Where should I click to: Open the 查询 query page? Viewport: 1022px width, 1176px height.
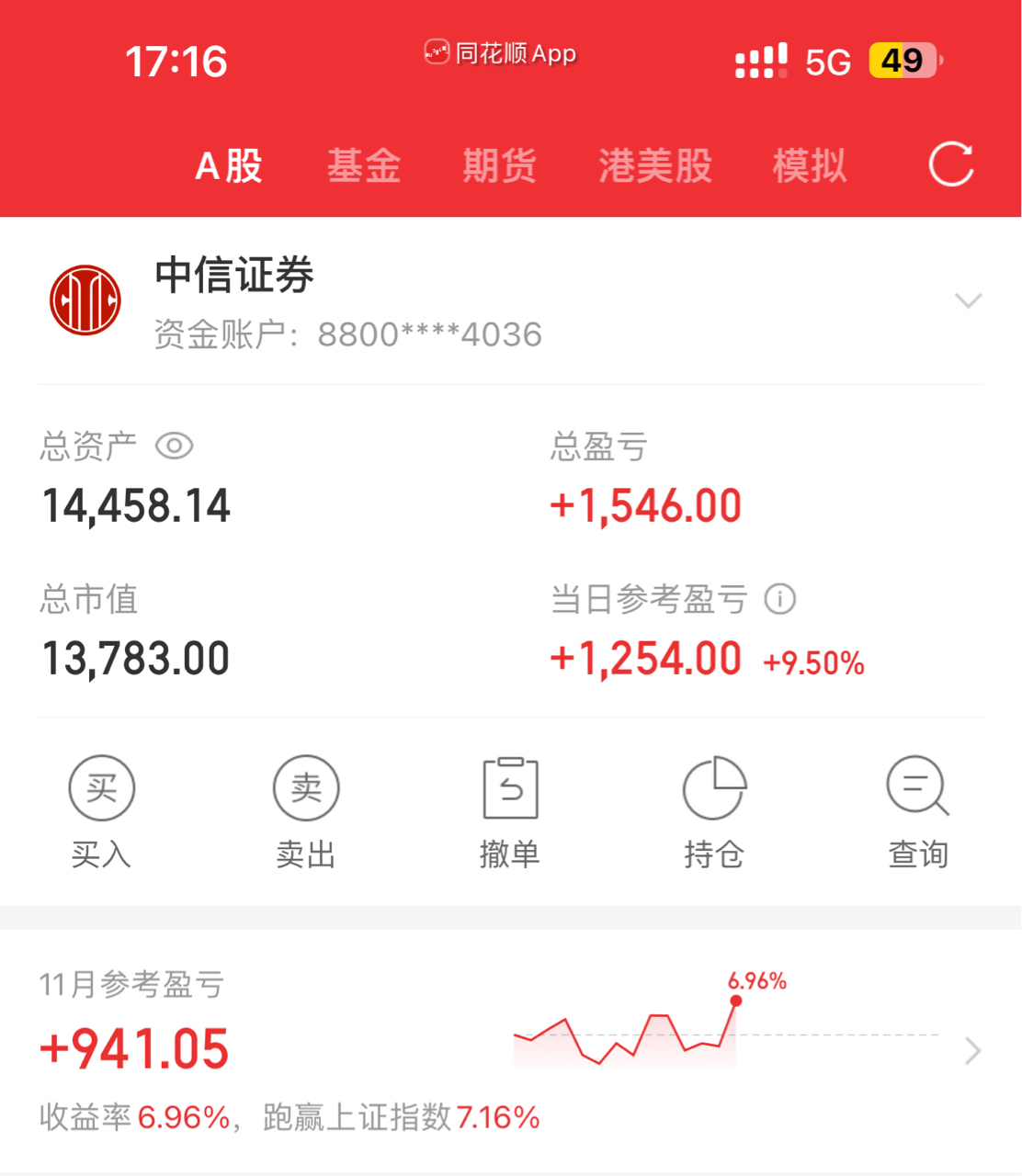917,810
